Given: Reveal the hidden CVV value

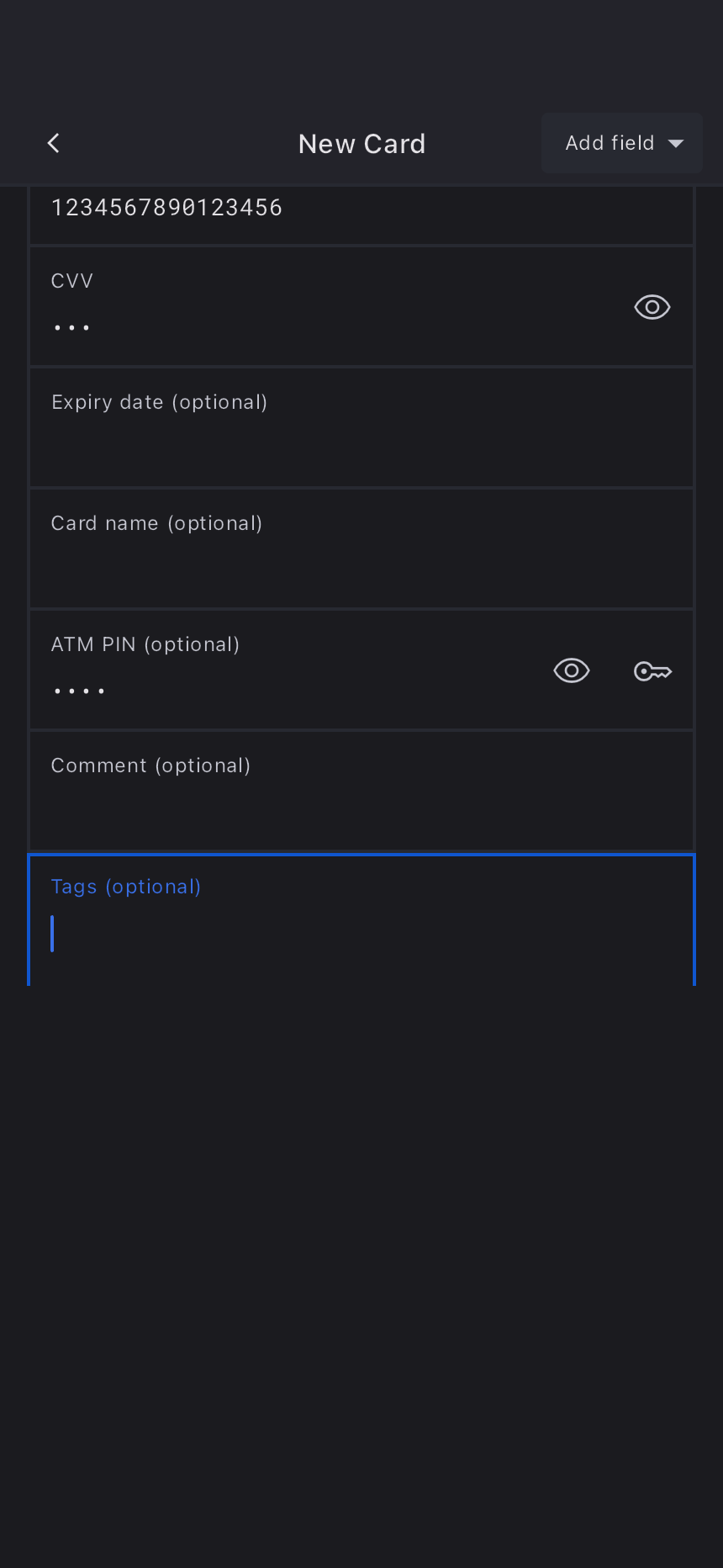Looking at the screenshot, I should click(652, 307).
